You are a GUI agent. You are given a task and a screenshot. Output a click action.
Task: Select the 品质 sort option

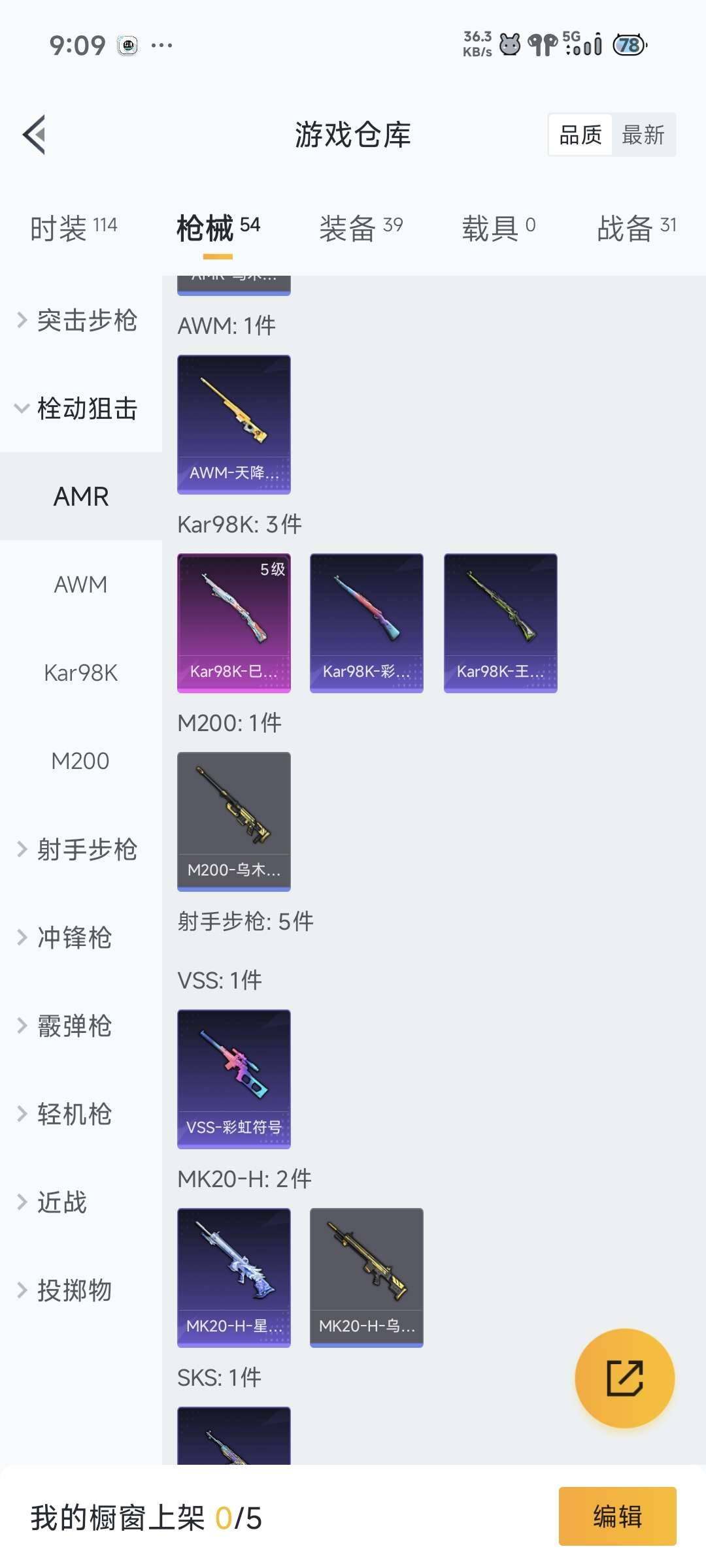(x=580, y=135)
